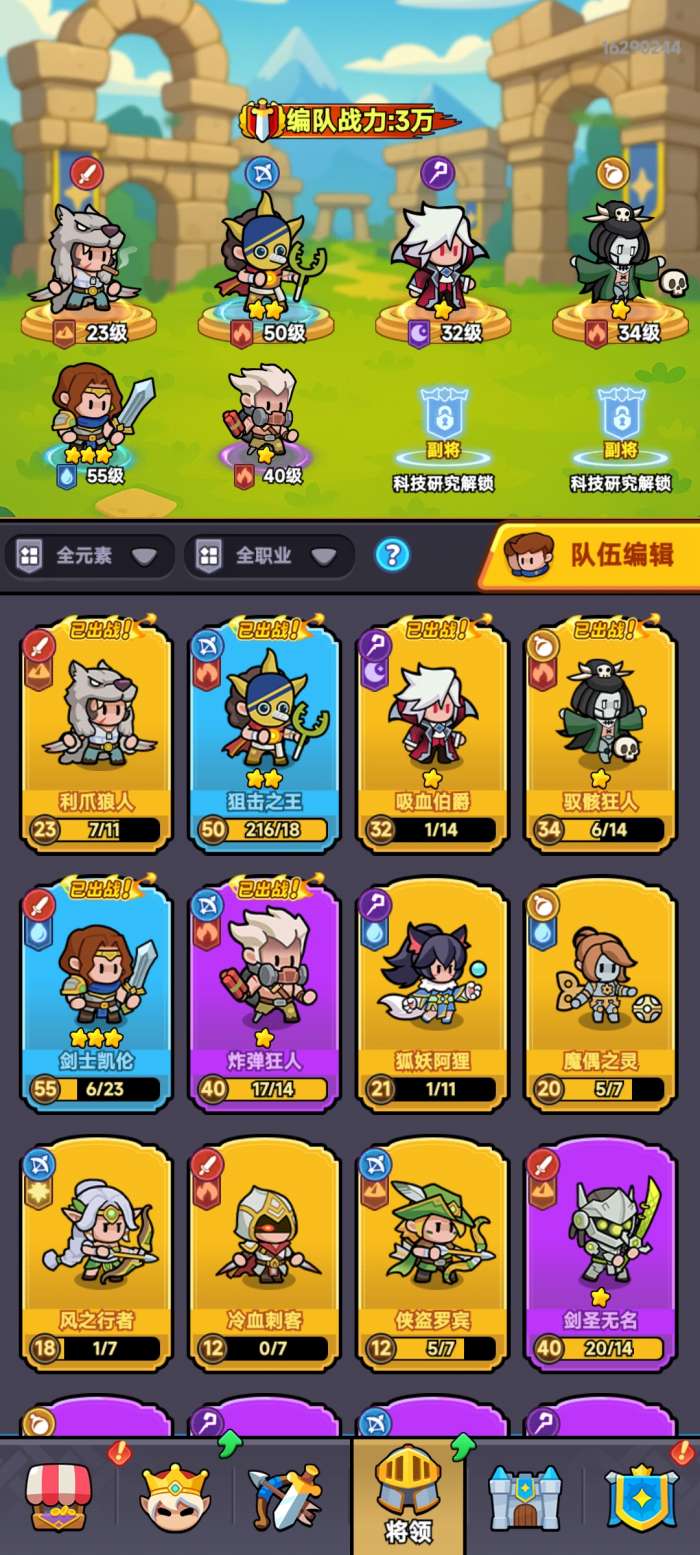Viewport: 700px width, 1555px height.
Task: Open the 剑士凯伦 hero card
Action: point(96,995)
